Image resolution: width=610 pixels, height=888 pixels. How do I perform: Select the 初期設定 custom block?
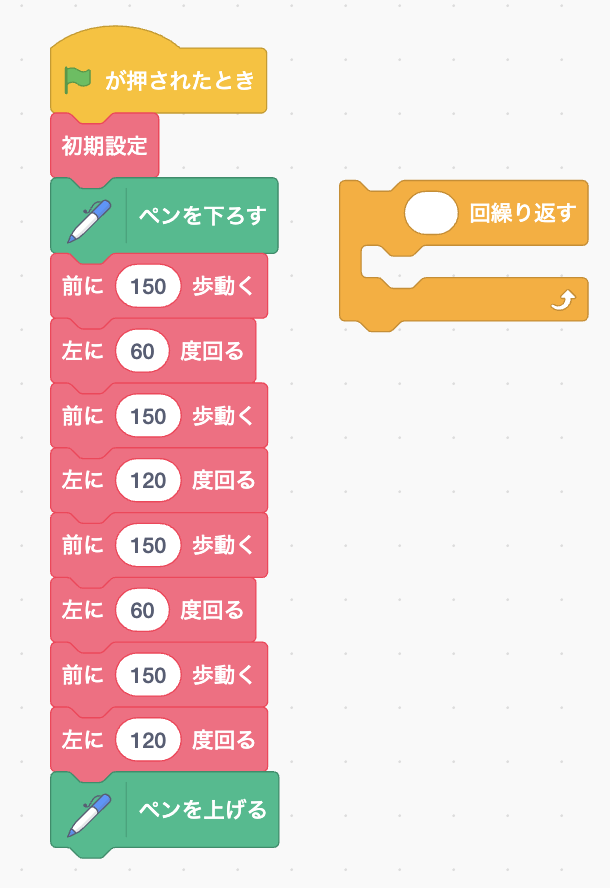pos(104,147)
